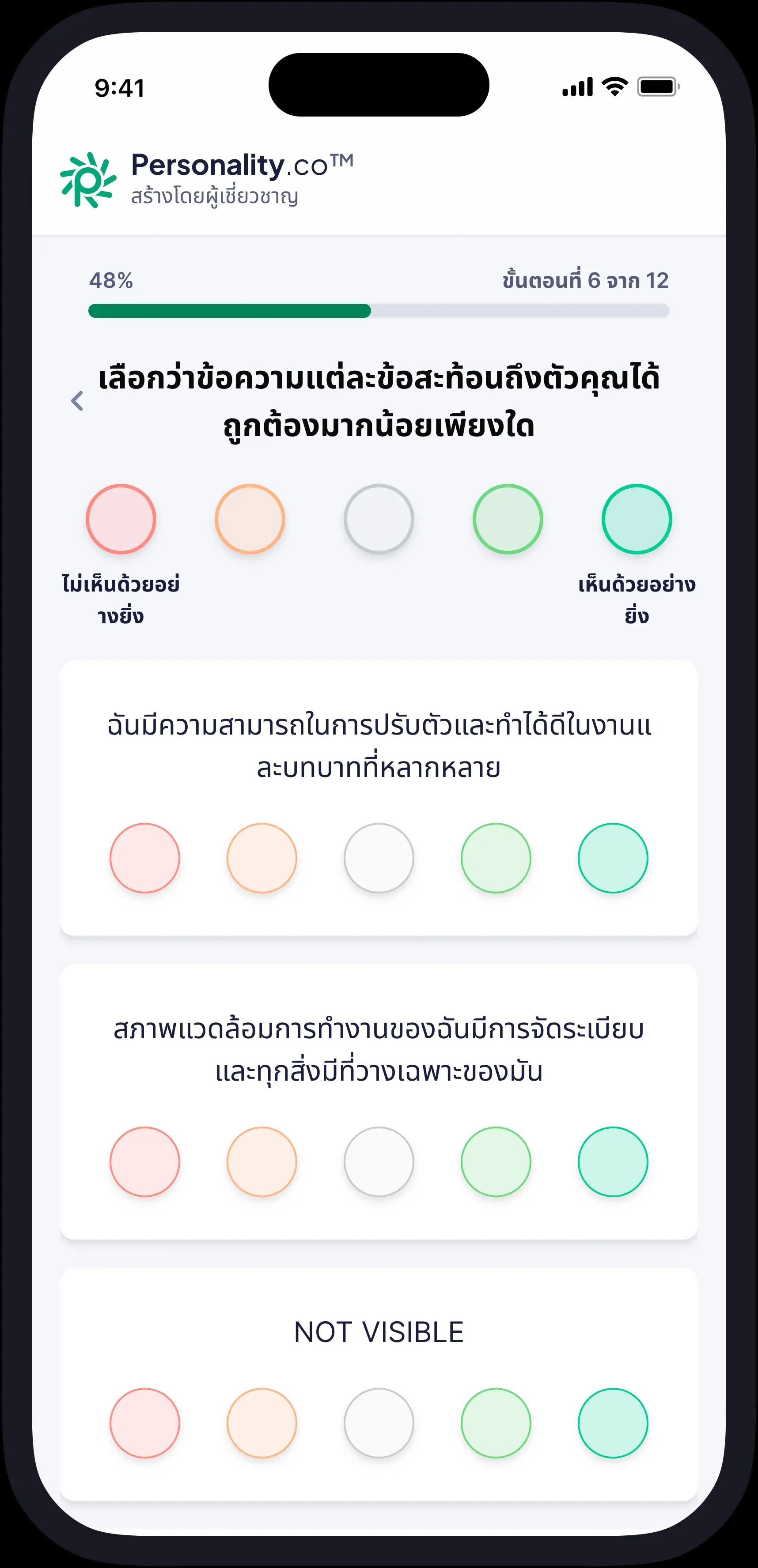
Task: Select the neutral gray circle in the legend row
Action: point(379,519)
